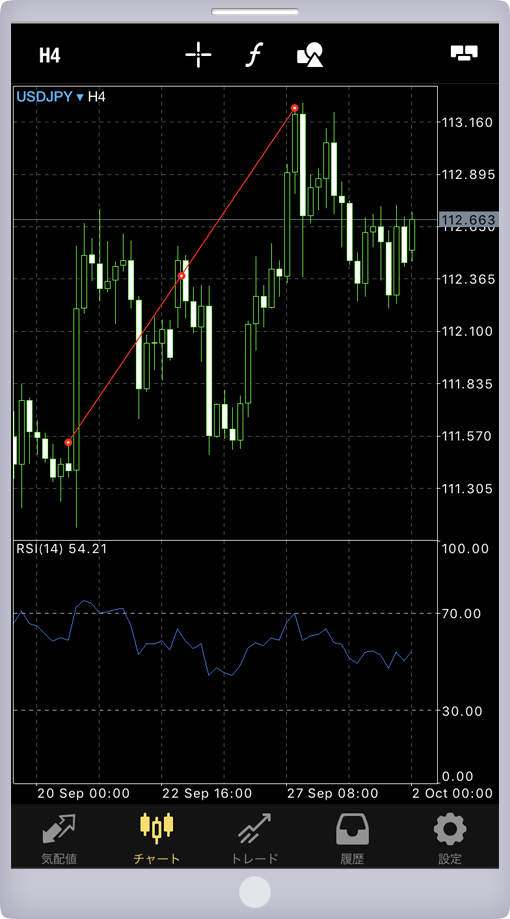Select the trendline's middle anchor point
510x919 pixels.
[182, 275]
